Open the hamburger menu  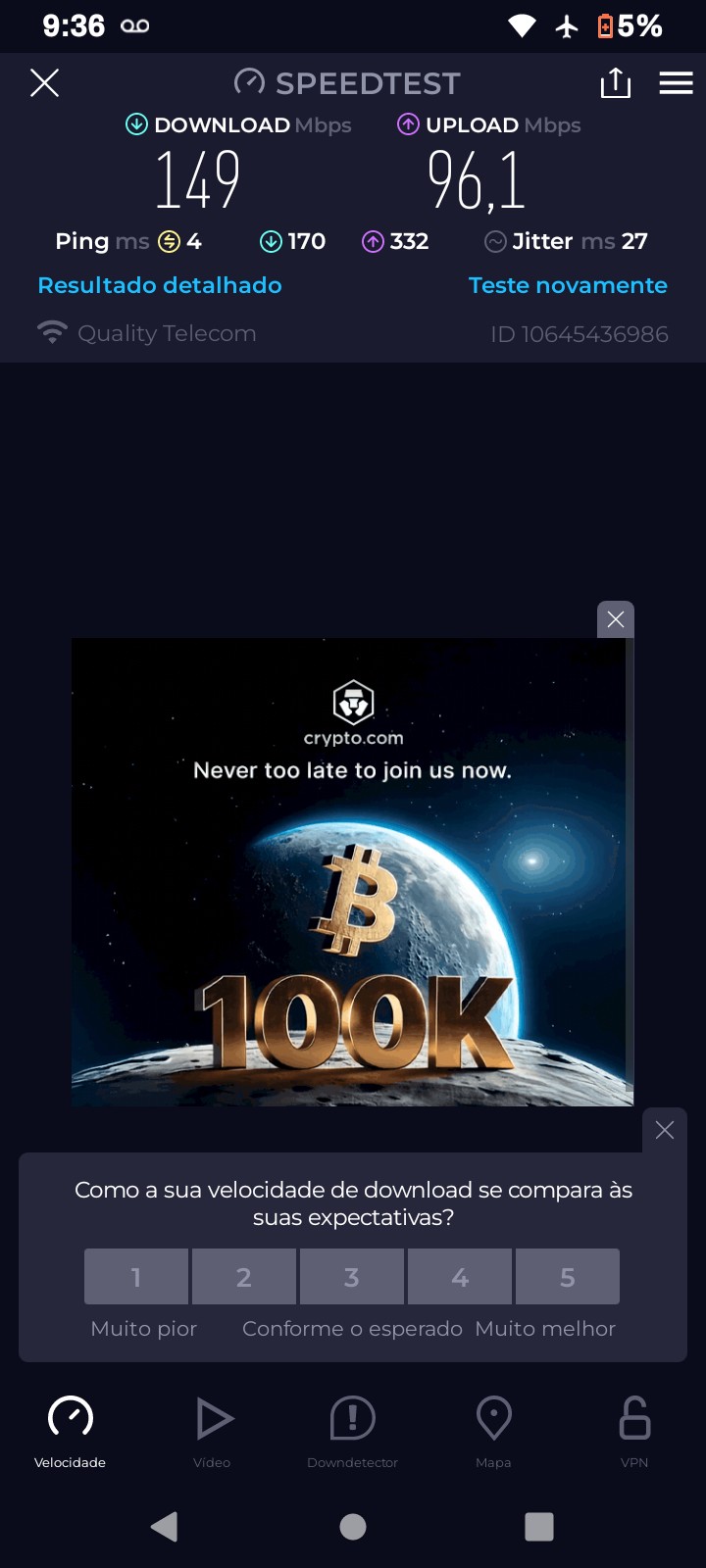point(676,83)
